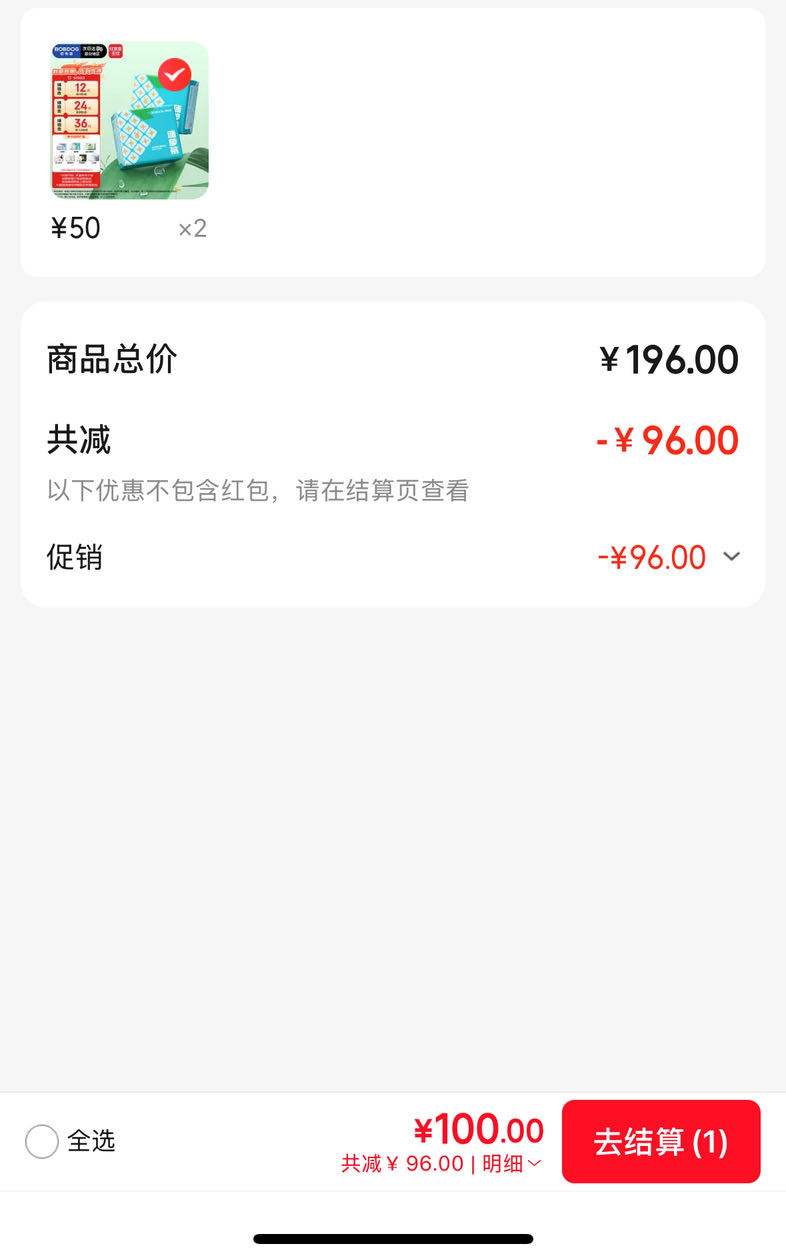Check the 全选 select-all circle

click(42, 1141)
